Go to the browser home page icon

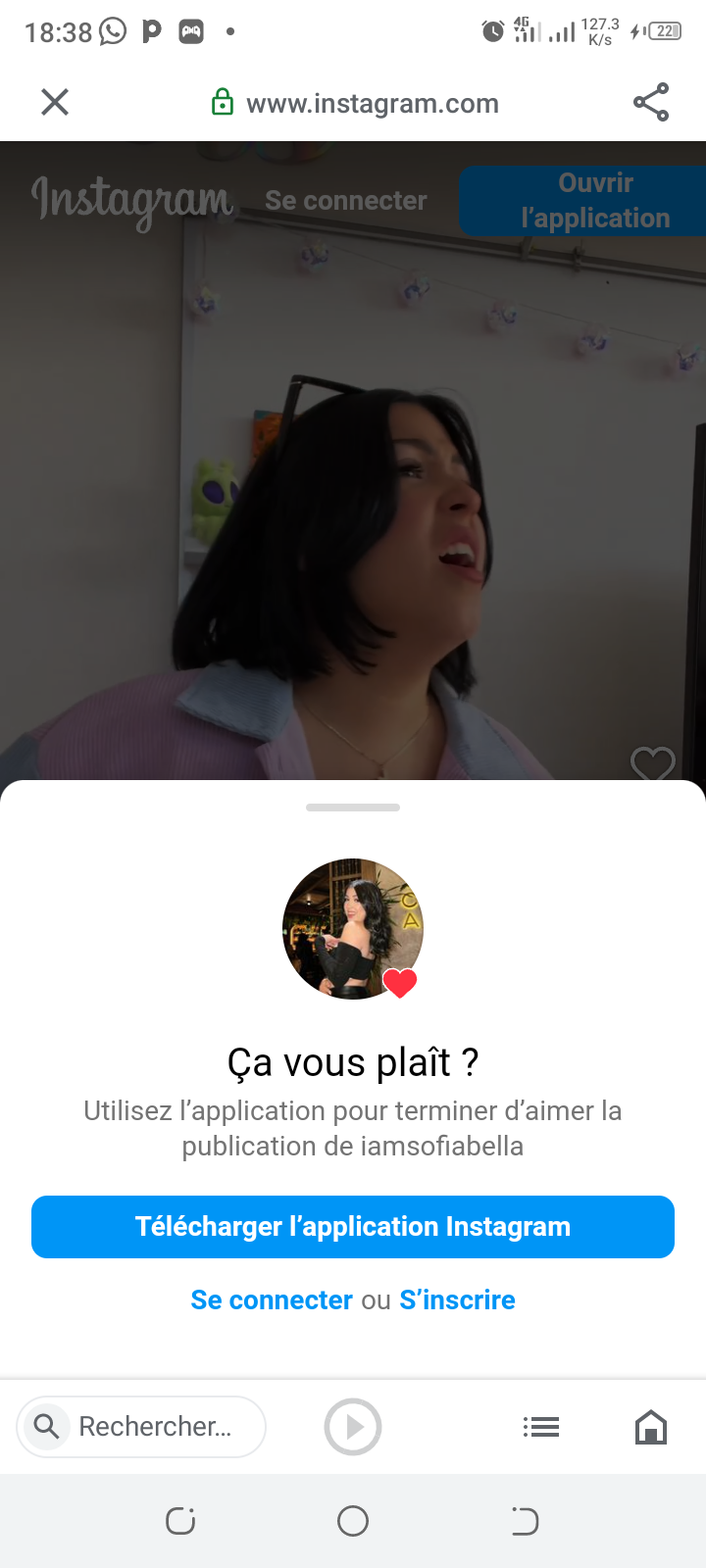(651, 1427)
